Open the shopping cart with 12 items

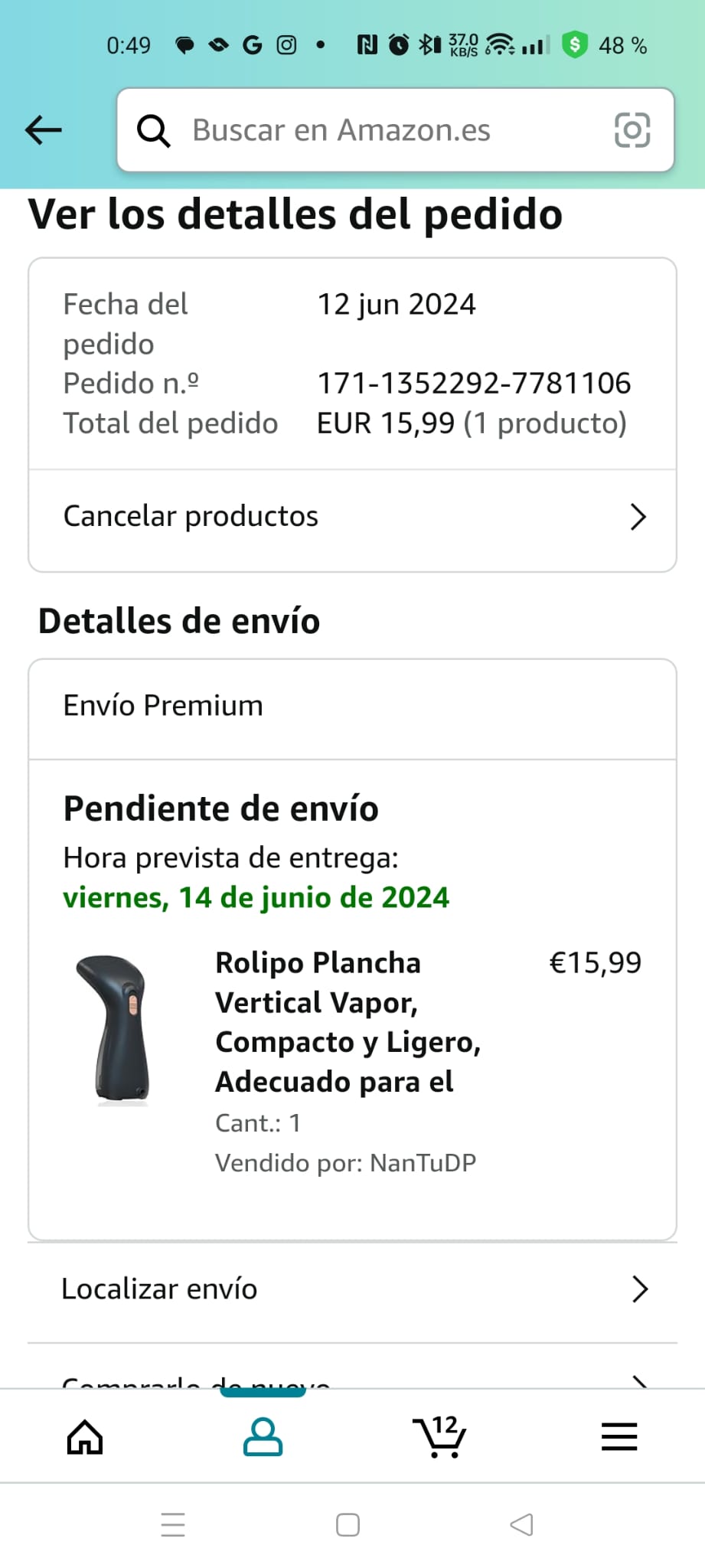click(439, 1437)
